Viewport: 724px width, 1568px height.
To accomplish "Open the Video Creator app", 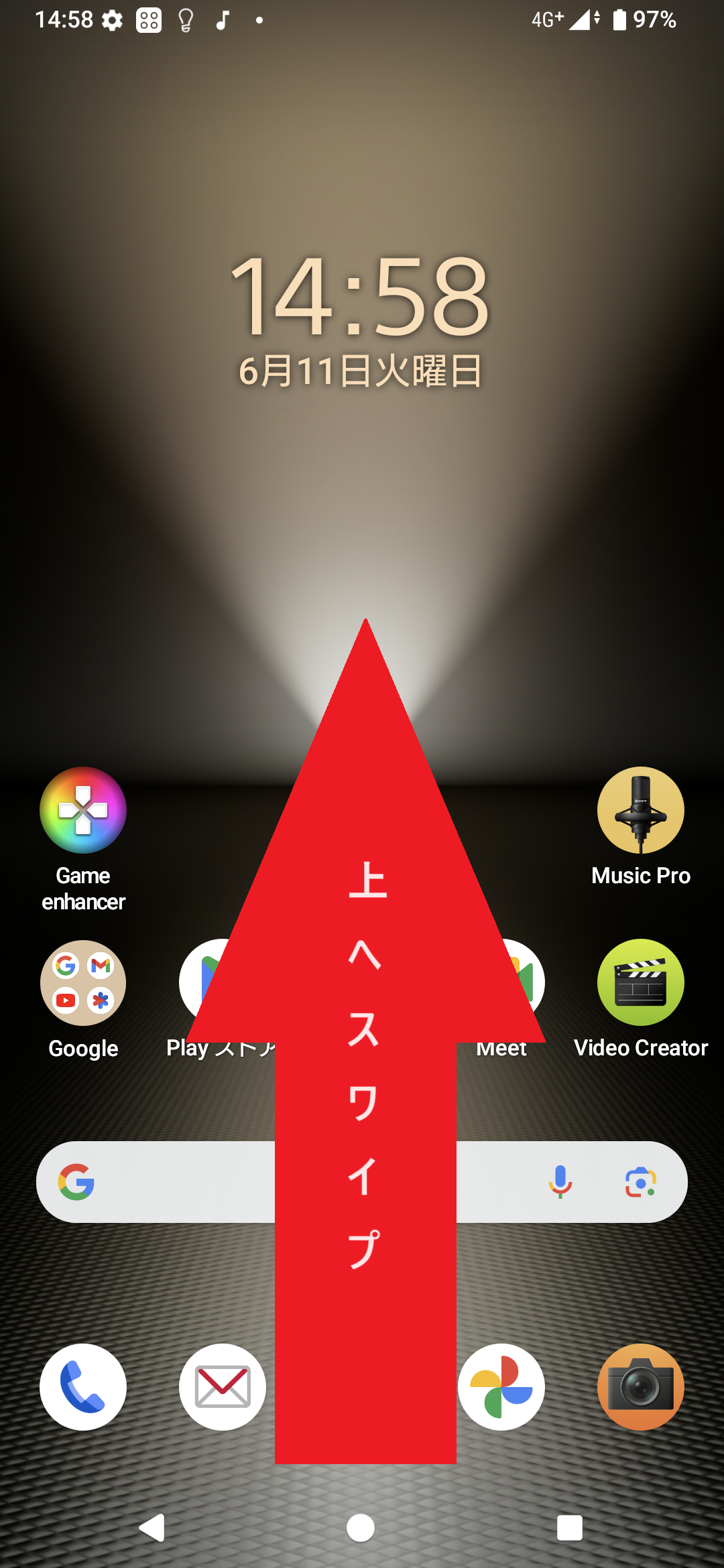I will (x=641, y=982).
